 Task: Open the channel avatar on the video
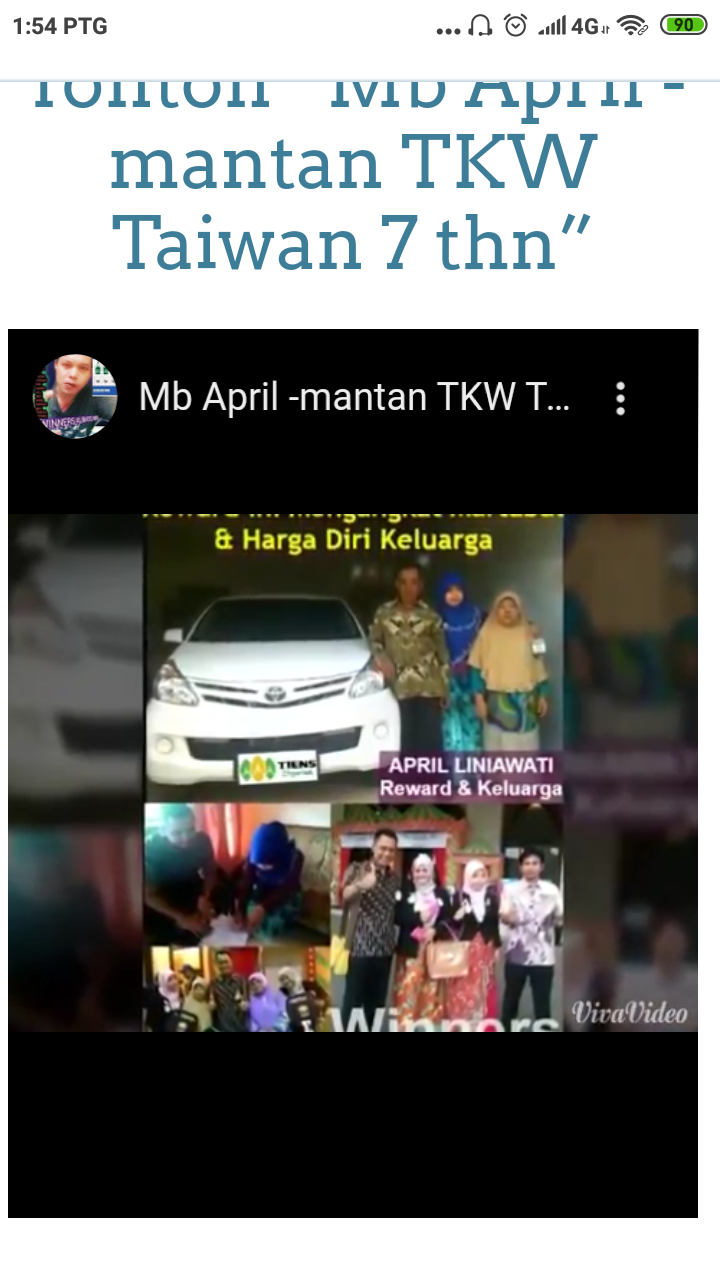[75, 397]
